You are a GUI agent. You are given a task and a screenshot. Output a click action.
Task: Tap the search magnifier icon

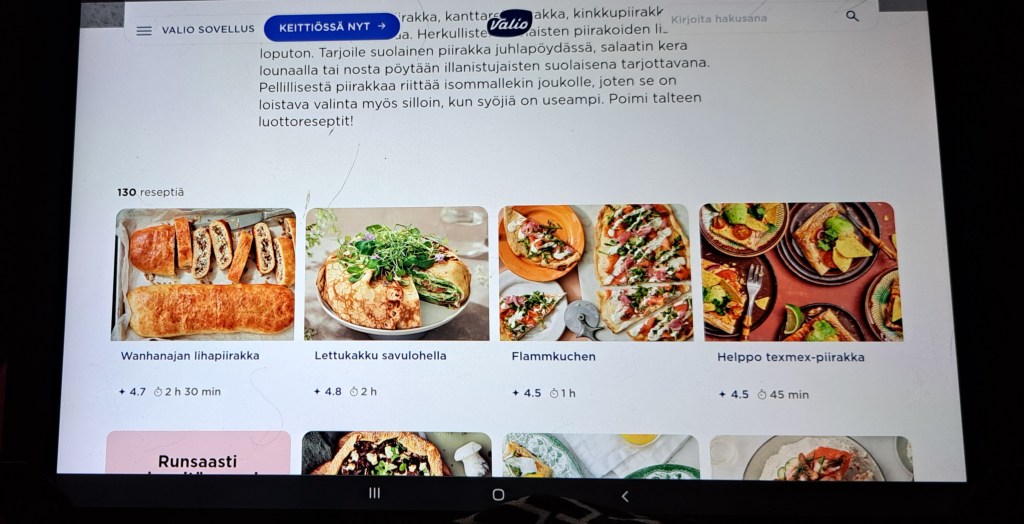[852, 16]
